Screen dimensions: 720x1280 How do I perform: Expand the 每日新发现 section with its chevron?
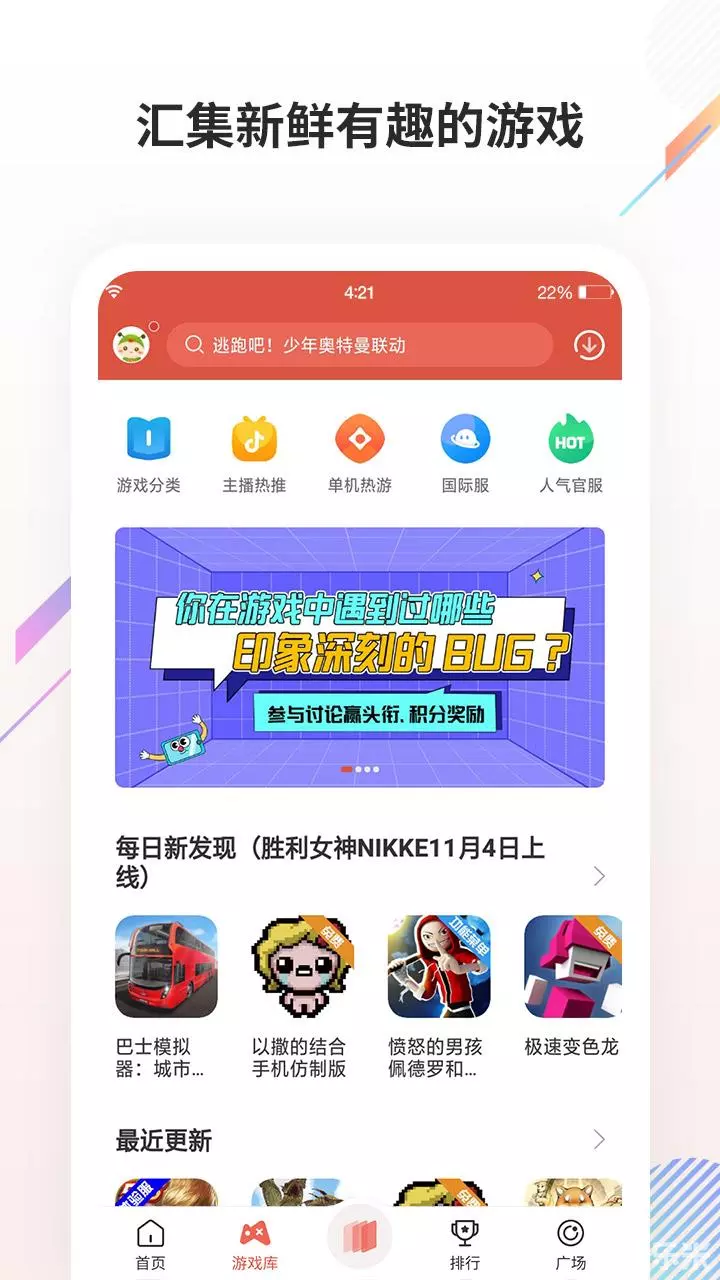click(x=599, y=876)
